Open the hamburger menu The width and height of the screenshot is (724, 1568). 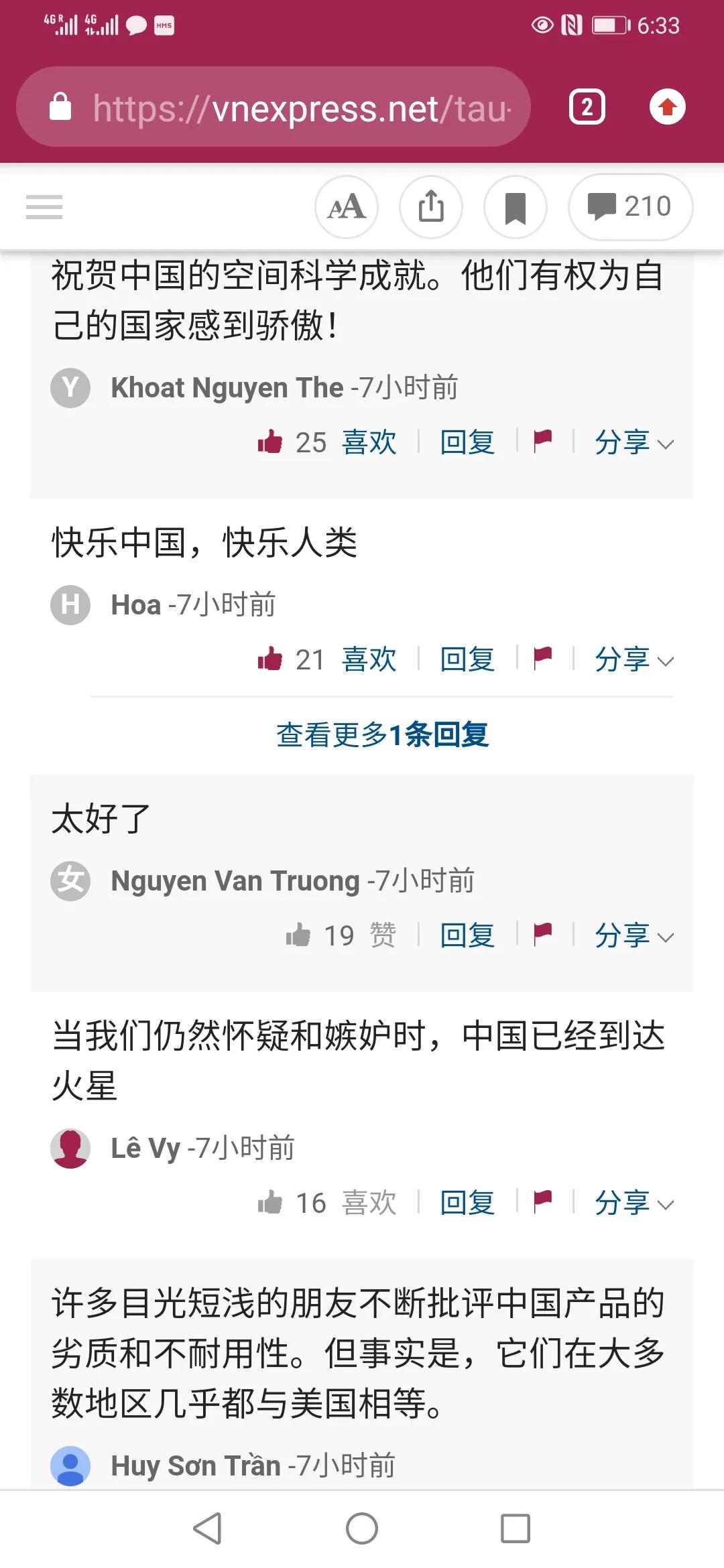44,206
